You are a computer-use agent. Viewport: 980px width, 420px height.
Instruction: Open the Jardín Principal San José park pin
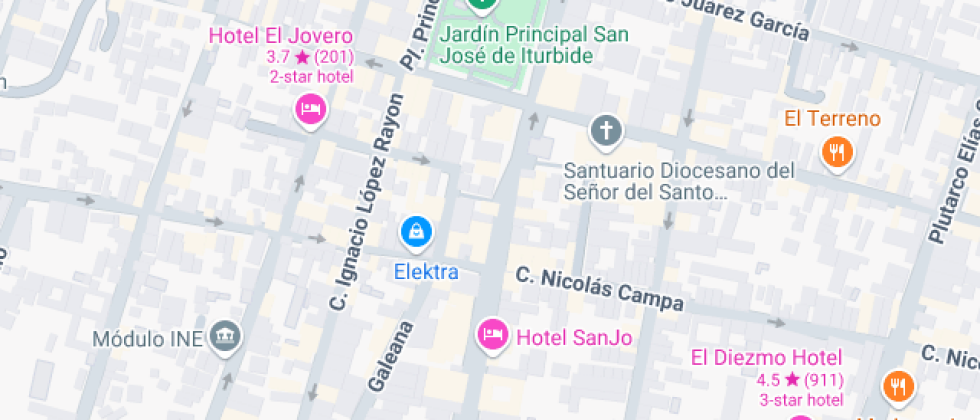tap(482, 5)
